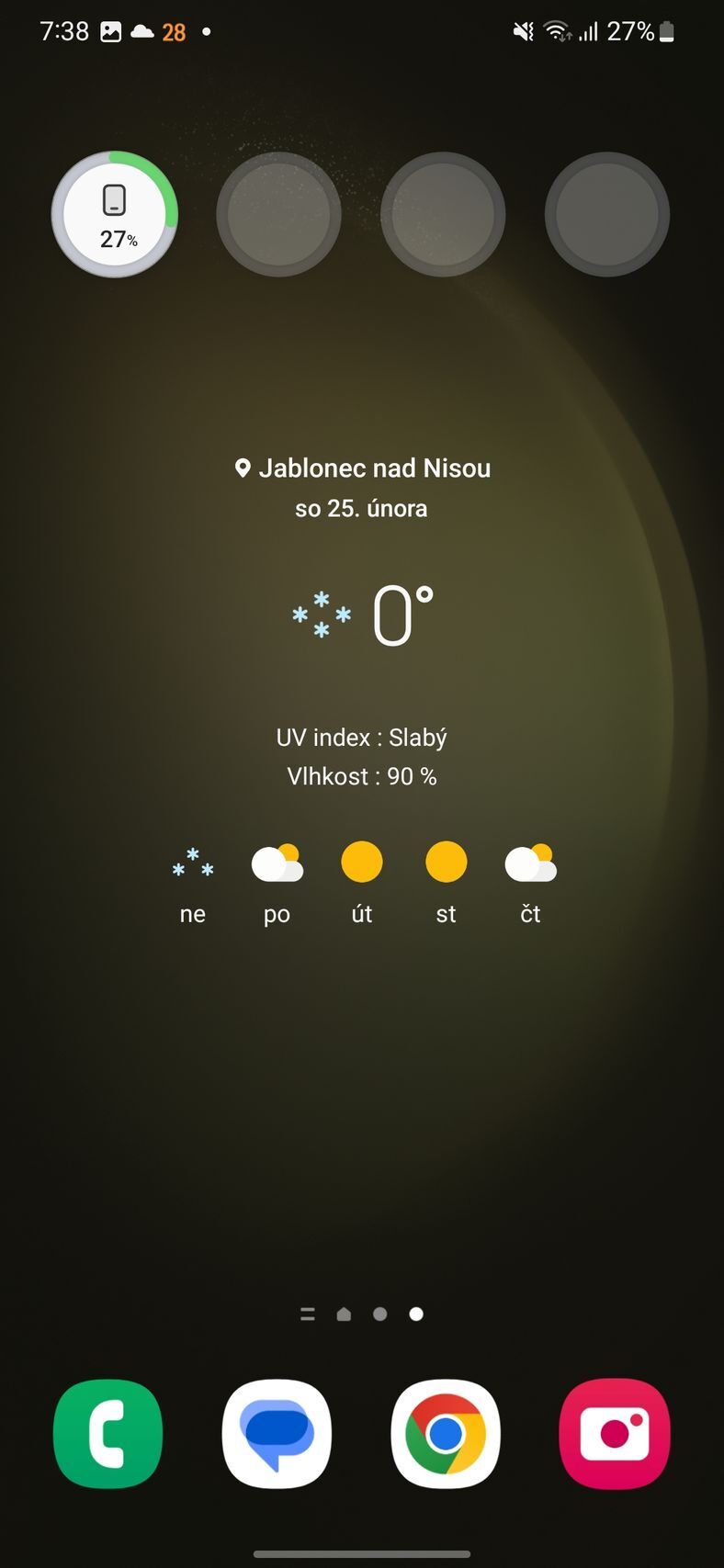The image size is (724, 1568).
Task: Tap the large 0° temperature reading
Action: 397,615
